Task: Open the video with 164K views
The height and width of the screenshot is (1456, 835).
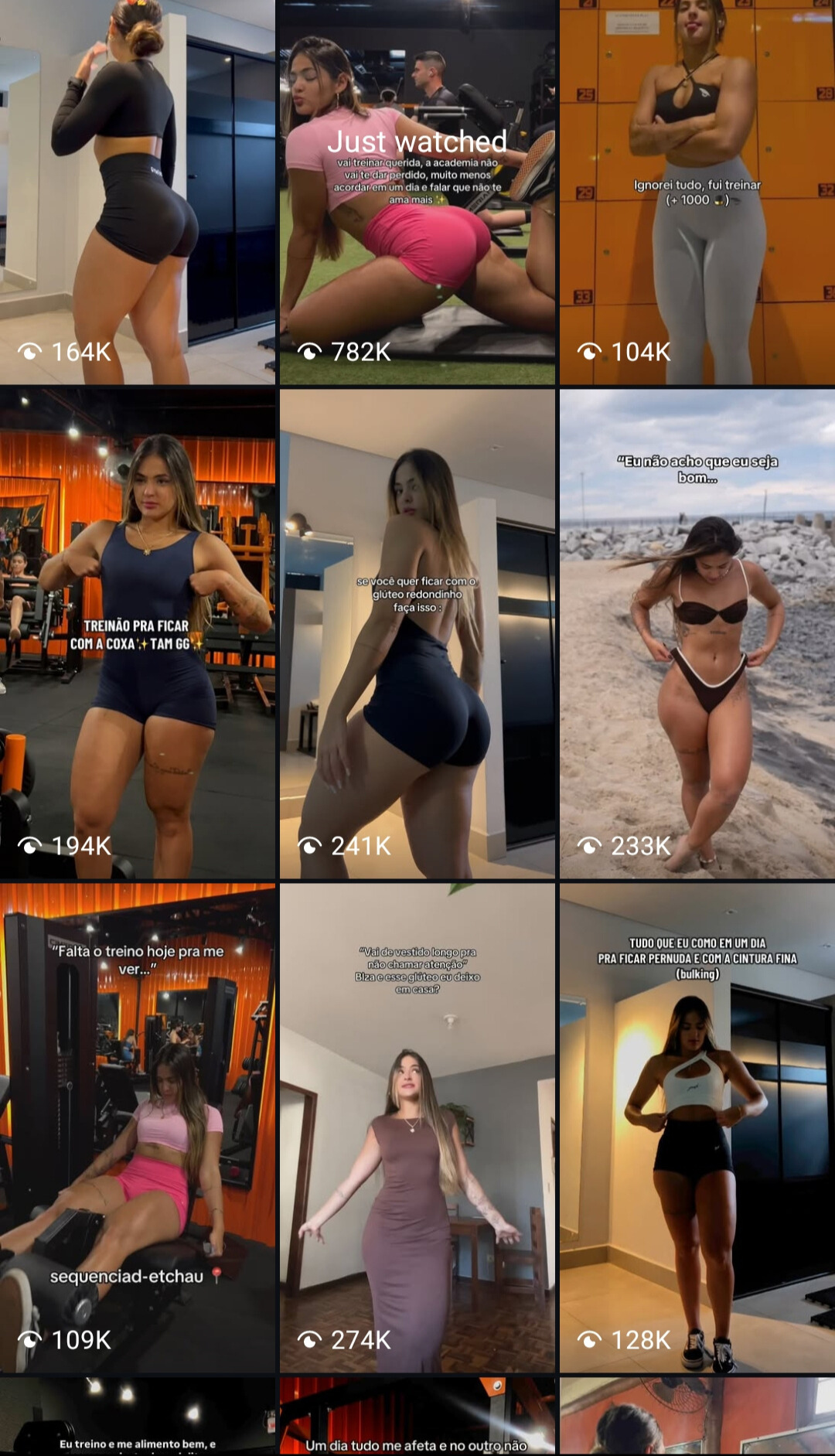Action: [x=138, y=192]
